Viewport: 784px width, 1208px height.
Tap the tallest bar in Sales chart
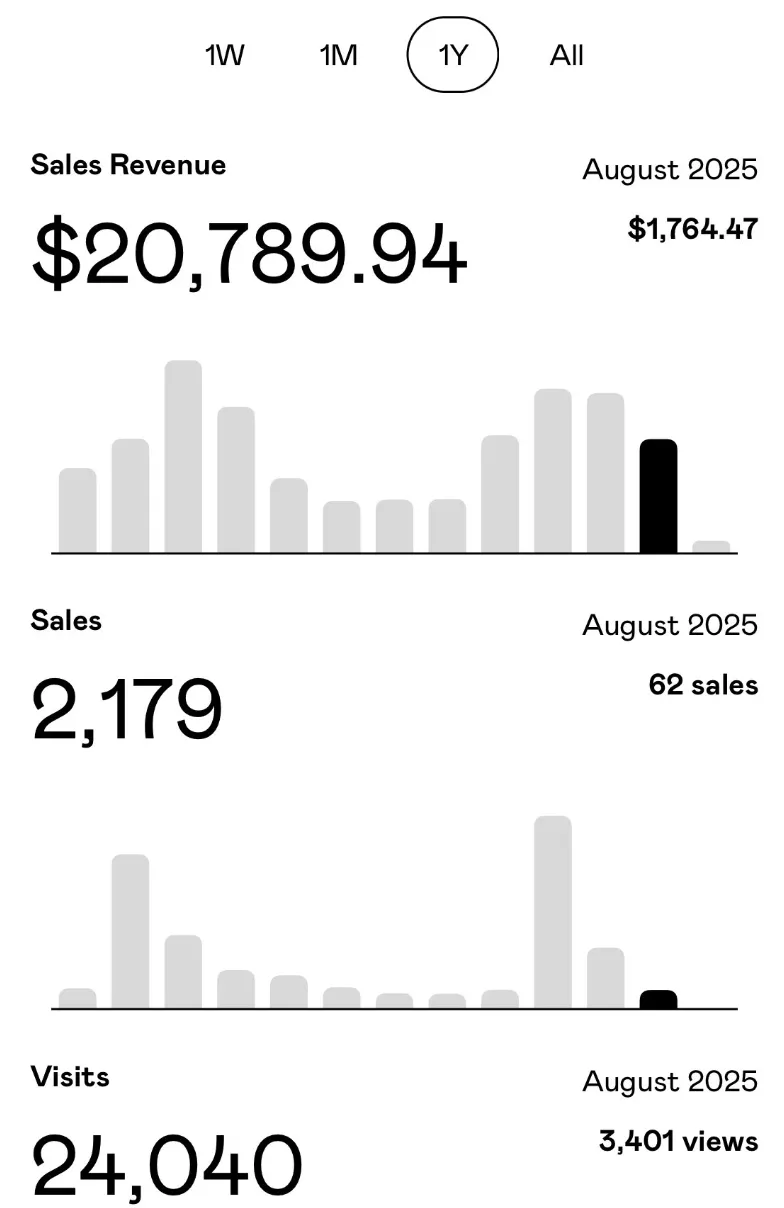tap(553, 912)
